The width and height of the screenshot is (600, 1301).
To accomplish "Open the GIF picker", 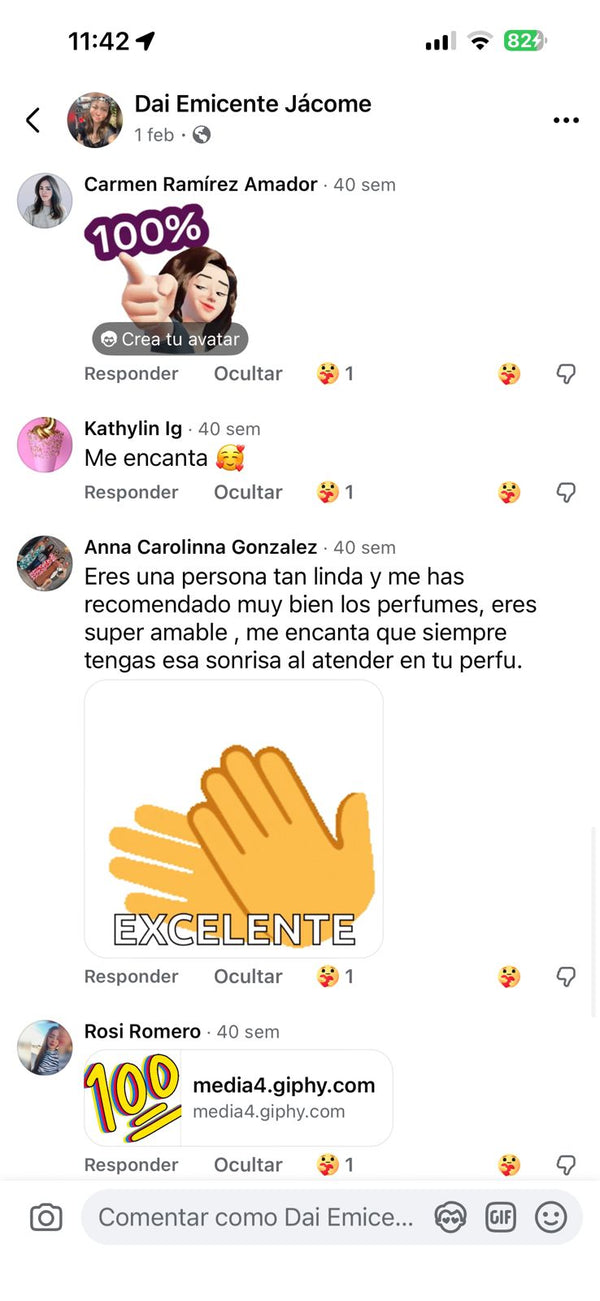I will pyautogui.click(x=500, y=1217).
